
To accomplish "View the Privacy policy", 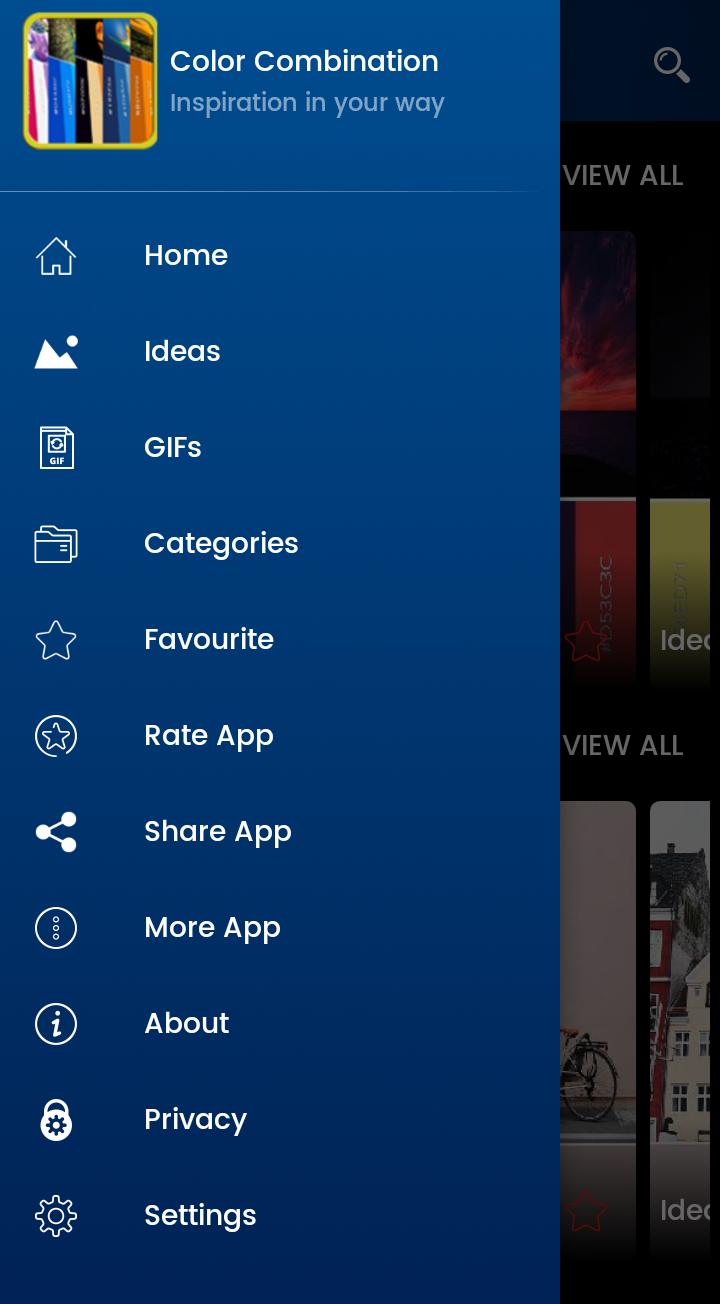I will point(195,1120).
